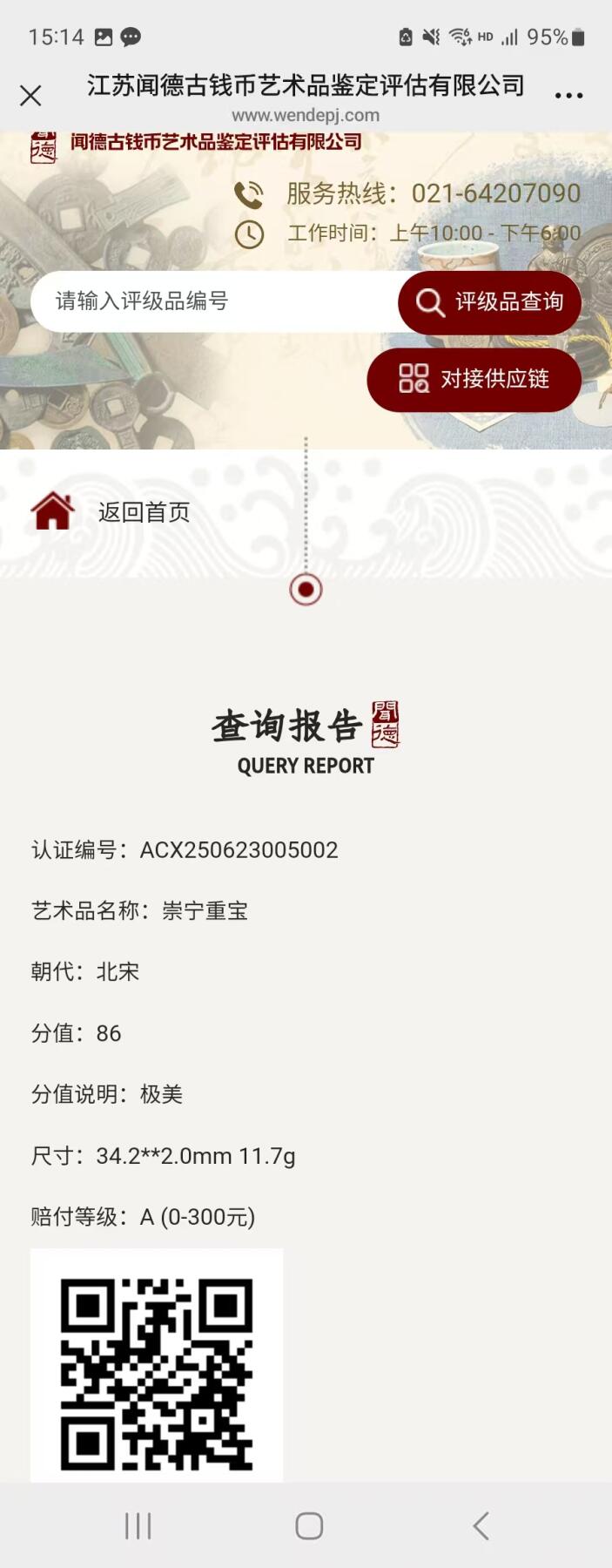Open recent apps from the navigation bar
This screenshot has width=612, height=1568.
click(138, 1525)
